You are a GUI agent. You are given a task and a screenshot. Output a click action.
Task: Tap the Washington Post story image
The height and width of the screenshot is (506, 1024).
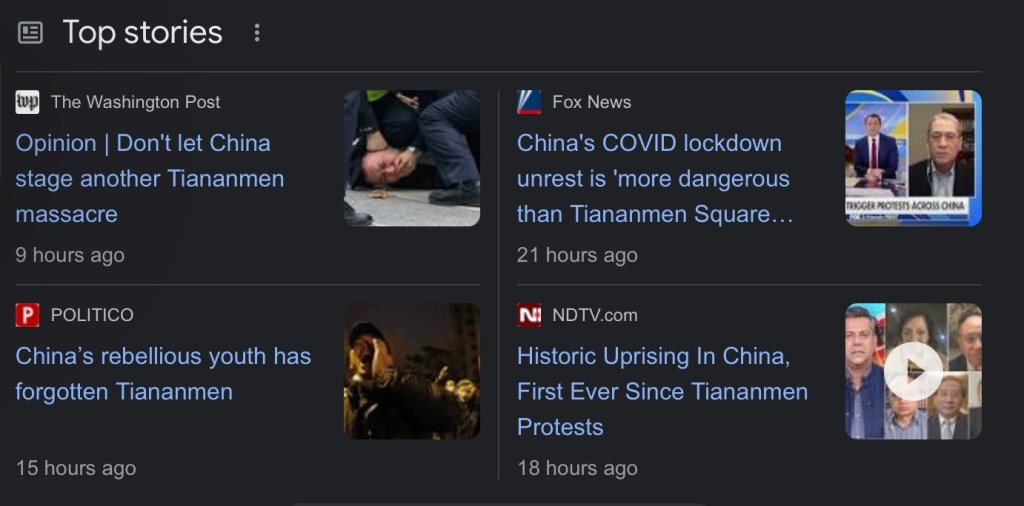[x=412, y=158]
